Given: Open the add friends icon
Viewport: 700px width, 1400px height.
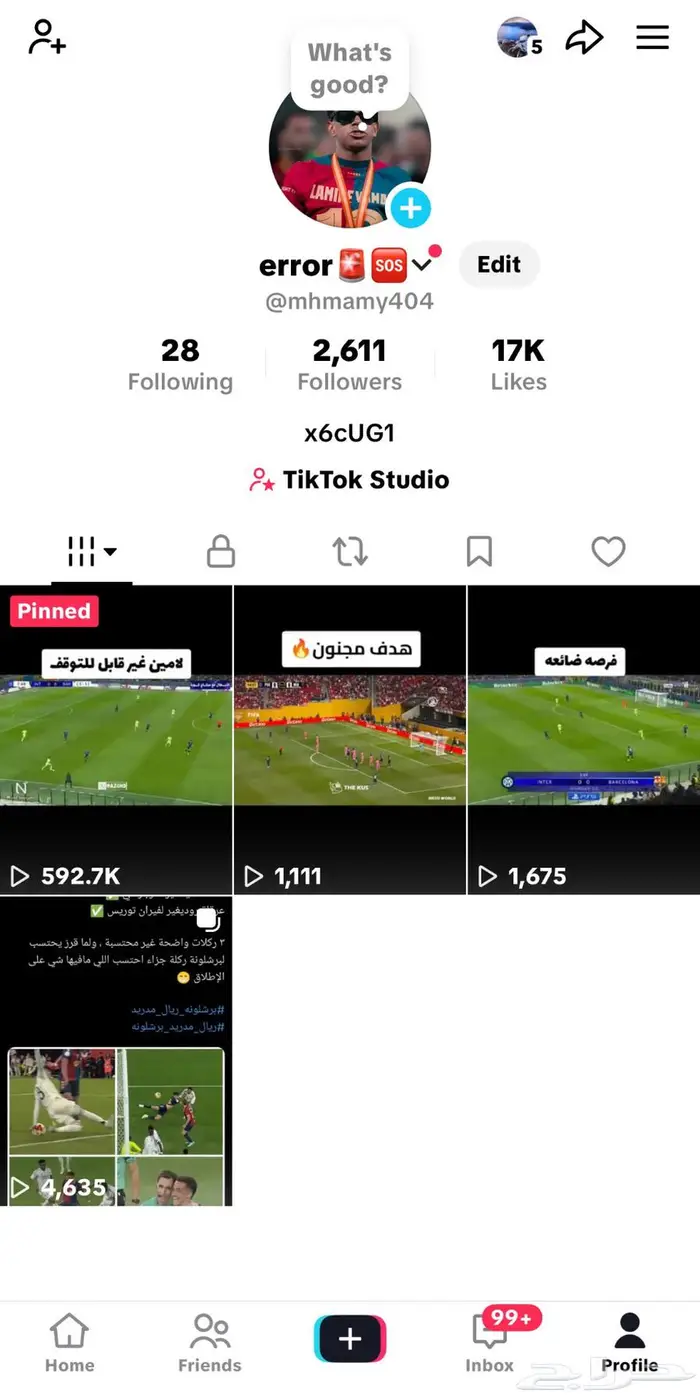Looking at the screenshot, I should [x=46, y=38].
